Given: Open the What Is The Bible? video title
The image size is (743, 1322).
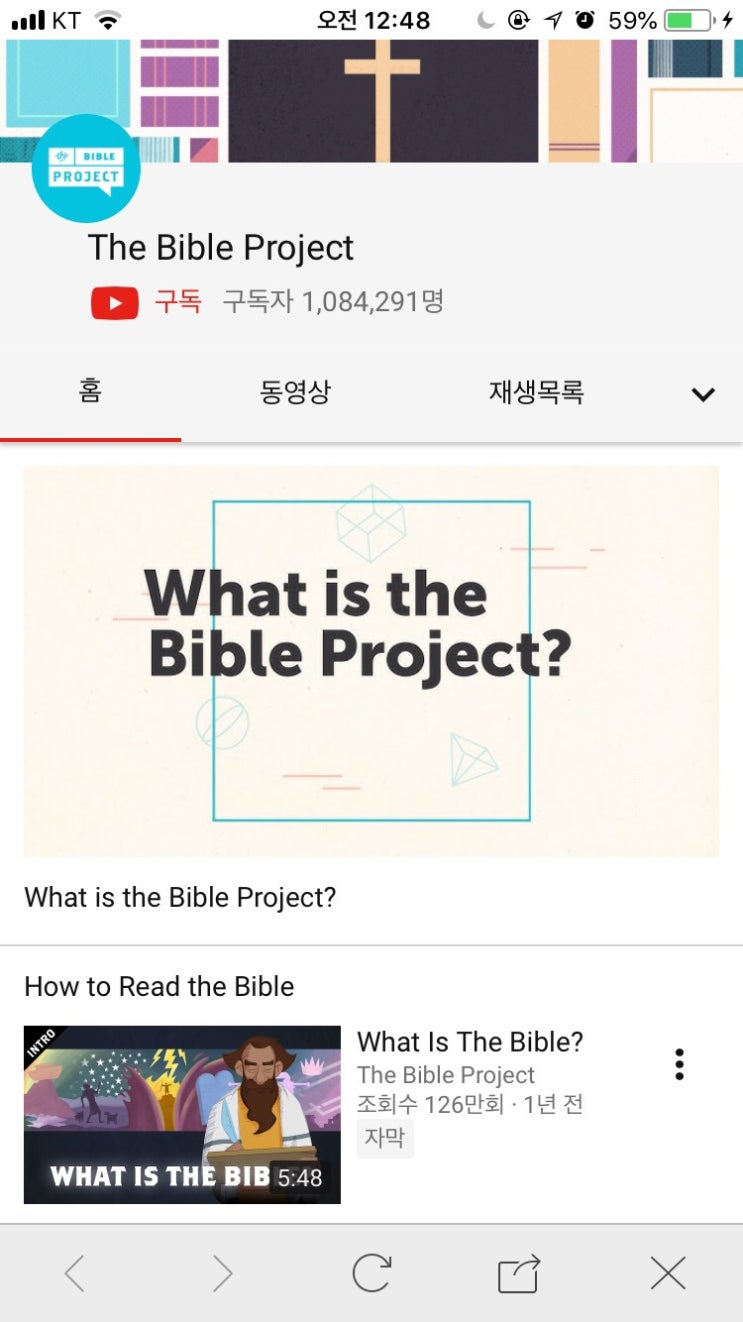Looking at the screenshot, I should point(470,1041).
